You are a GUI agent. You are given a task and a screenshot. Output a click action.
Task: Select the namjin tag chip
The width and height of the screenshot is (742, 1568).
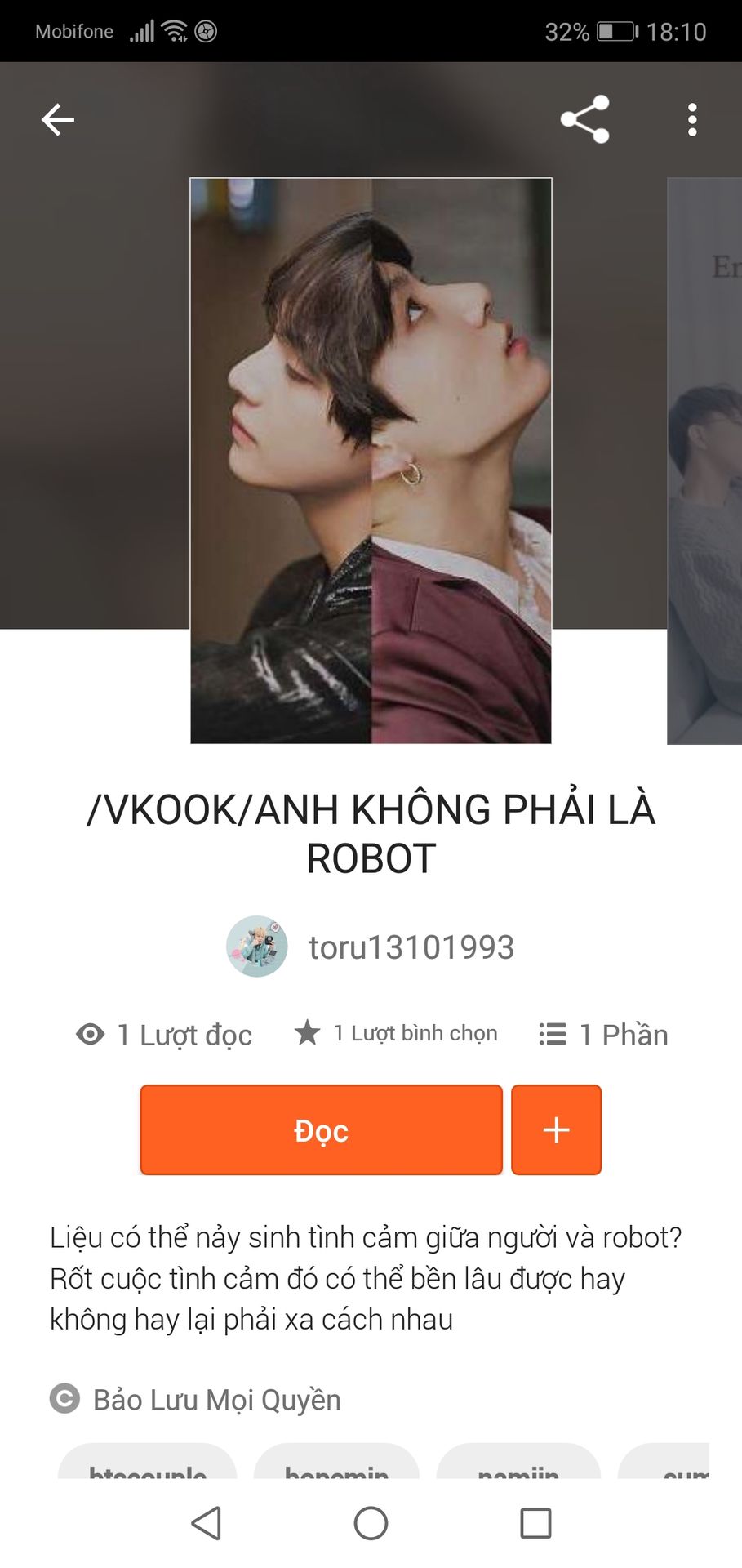(518, 1463)
